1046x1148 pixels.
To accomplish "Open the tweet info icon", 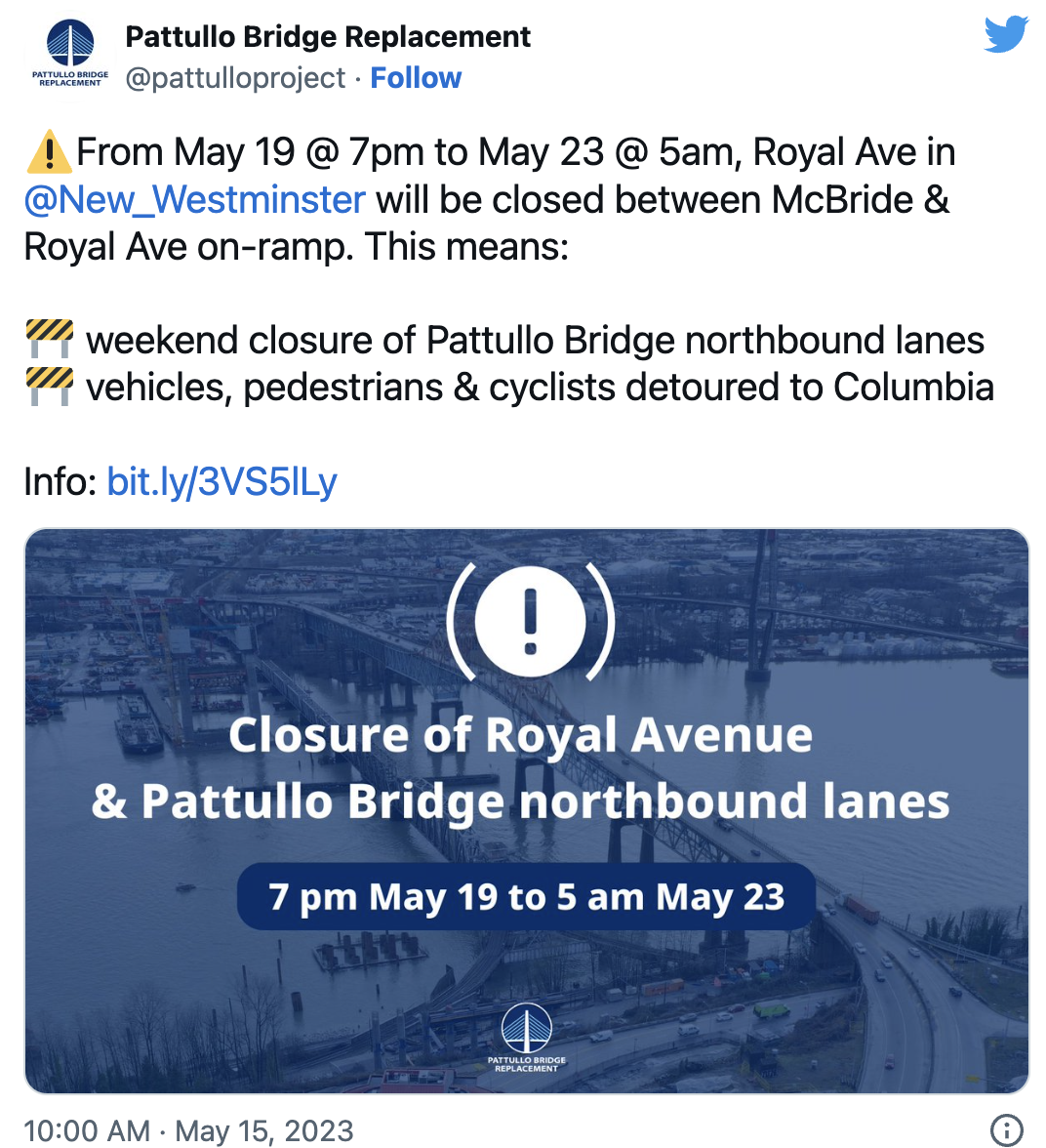I will click(x=1006, y=1129).
